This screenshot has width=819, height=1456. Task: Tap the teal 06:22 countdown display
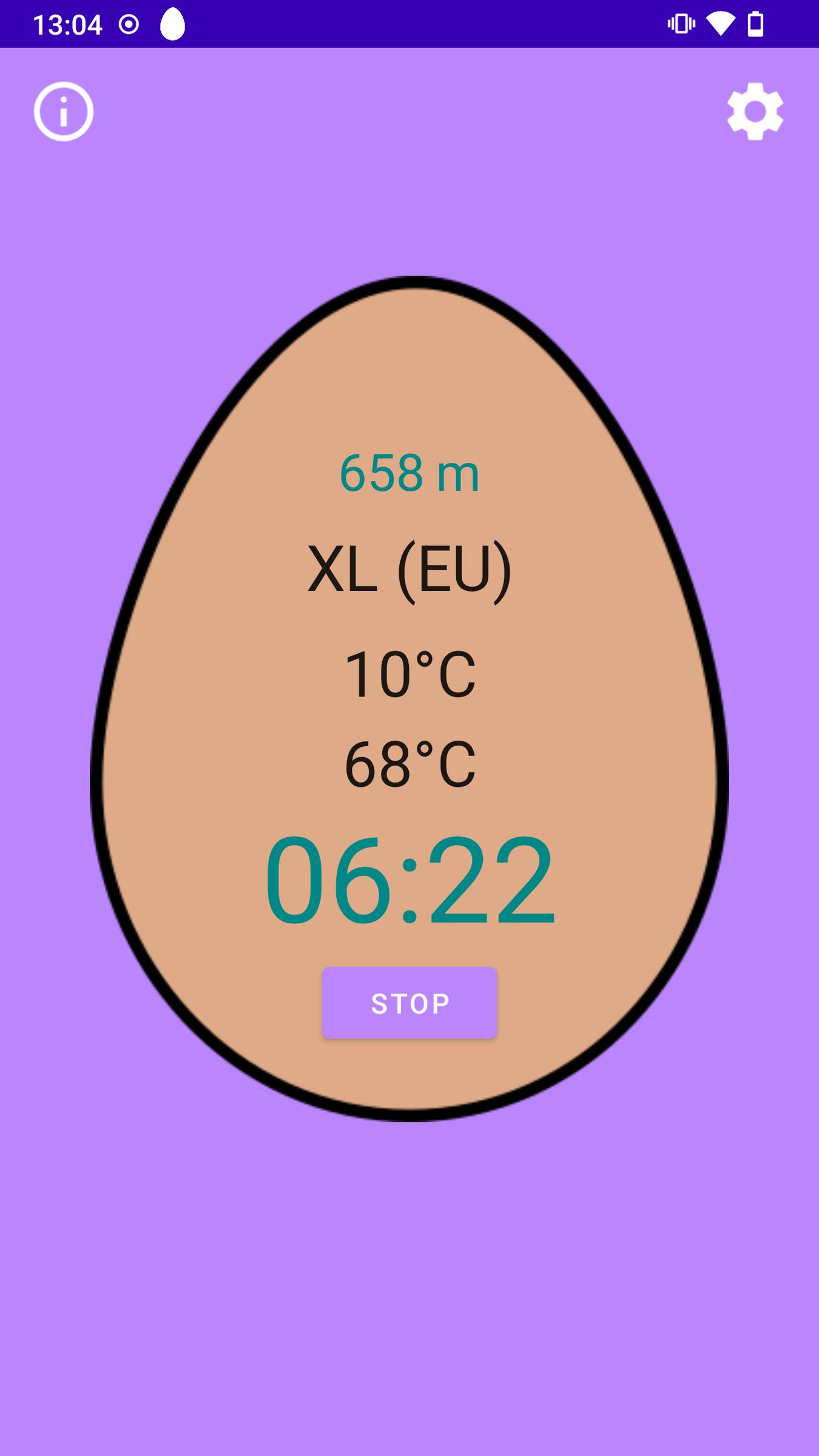pyautogui.click(x=409, y=880)
